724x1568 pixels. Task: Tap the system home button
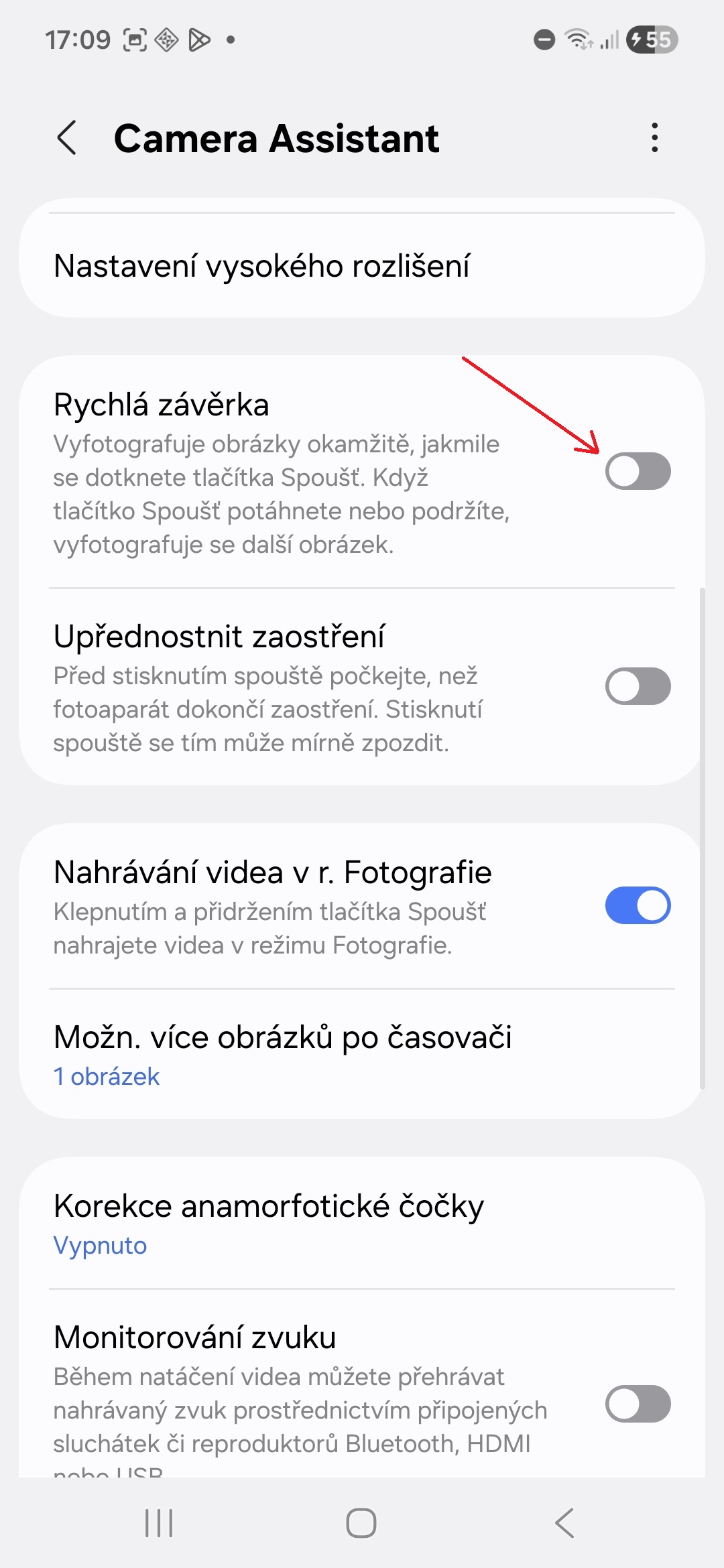click(361, 1522)
